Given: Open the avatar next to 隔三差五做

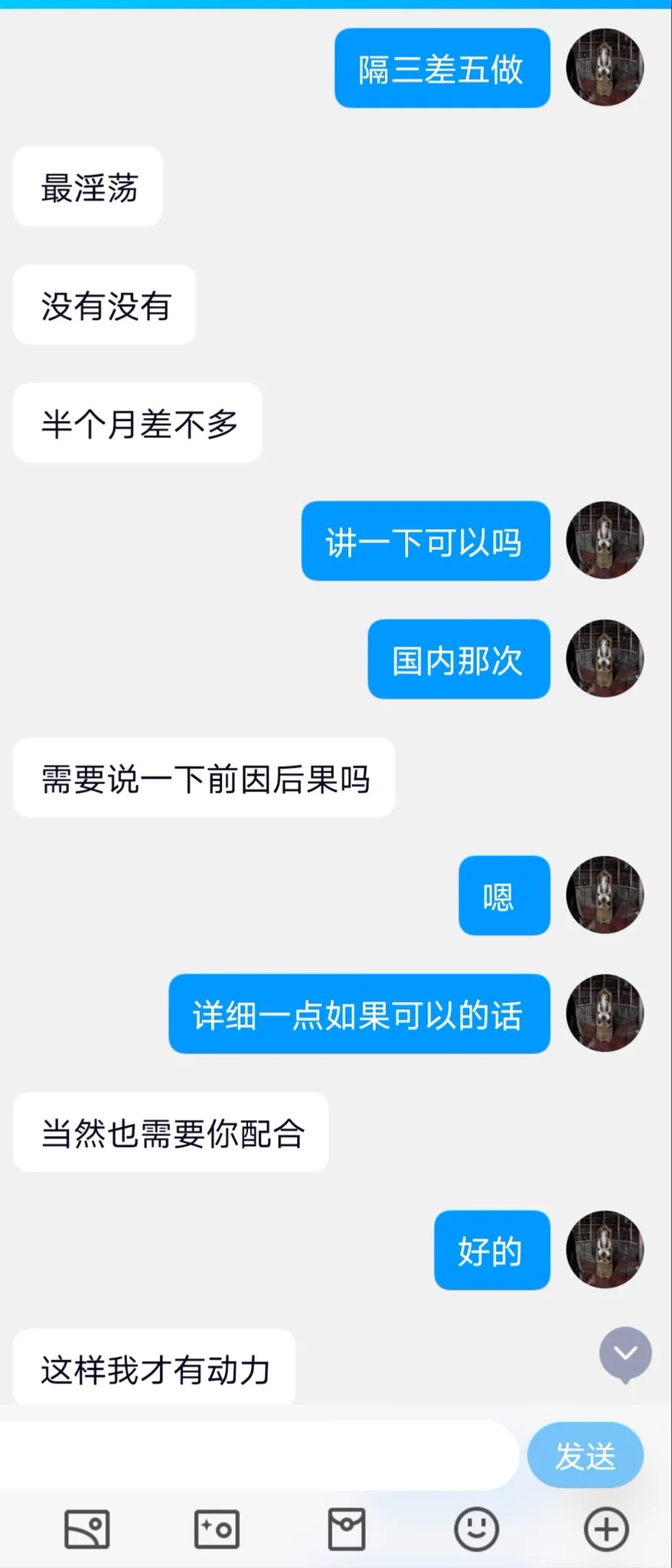Looking at the screenshot, I should click(605, 67).
